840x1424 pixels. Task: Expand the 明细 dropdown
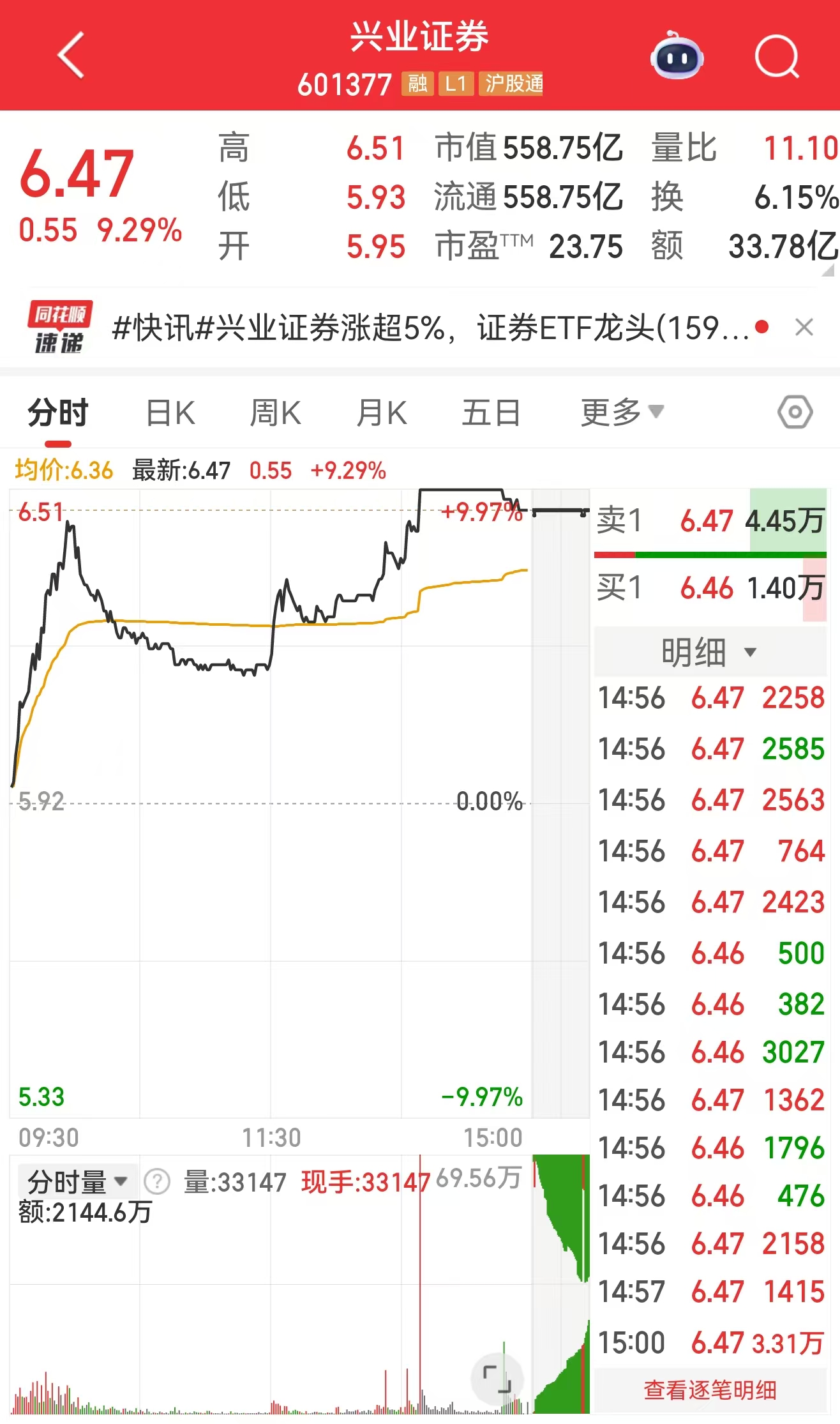[x=709, y=652]
